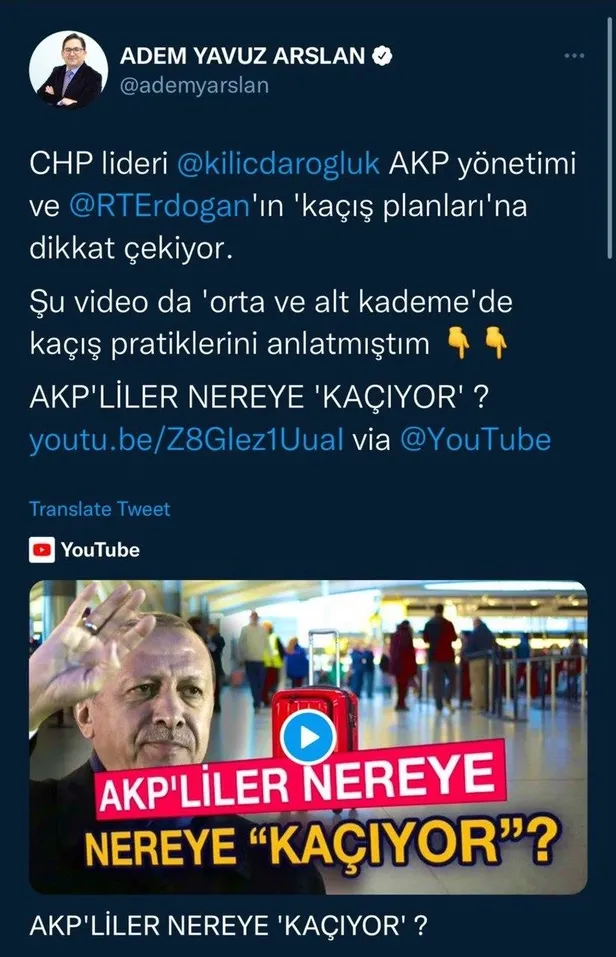Open the YouTube link card title
The image size is (616, 957).
pos(228,926)
